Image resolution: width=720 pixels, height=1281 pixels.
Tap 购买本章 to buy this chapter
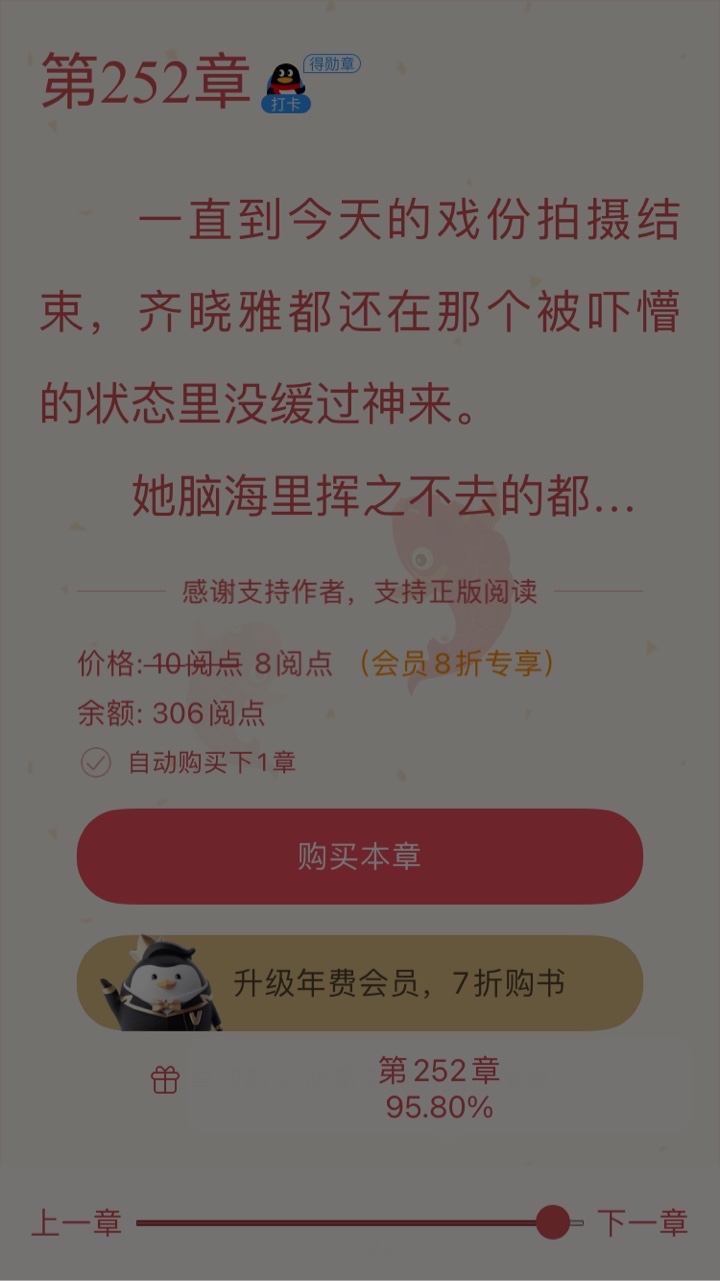pos(360,857)
